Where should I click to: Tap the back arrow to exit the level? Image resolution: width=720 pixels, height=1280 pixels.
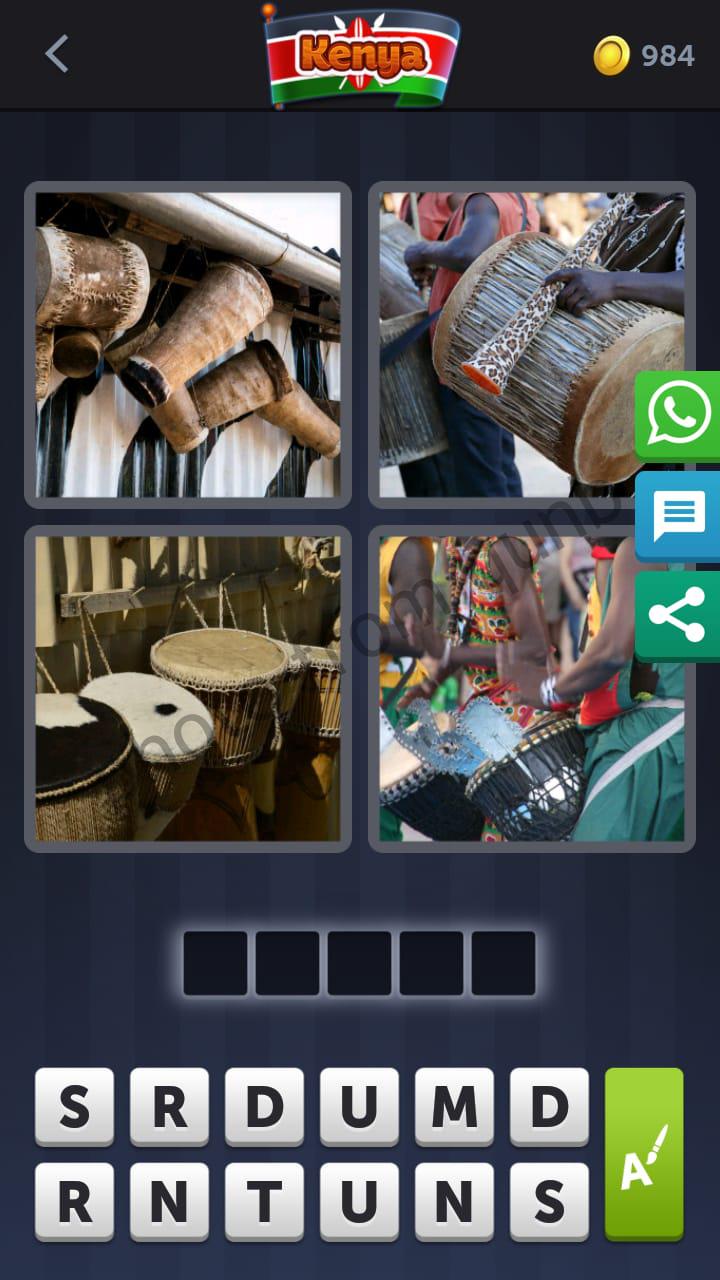coord(57,55)
